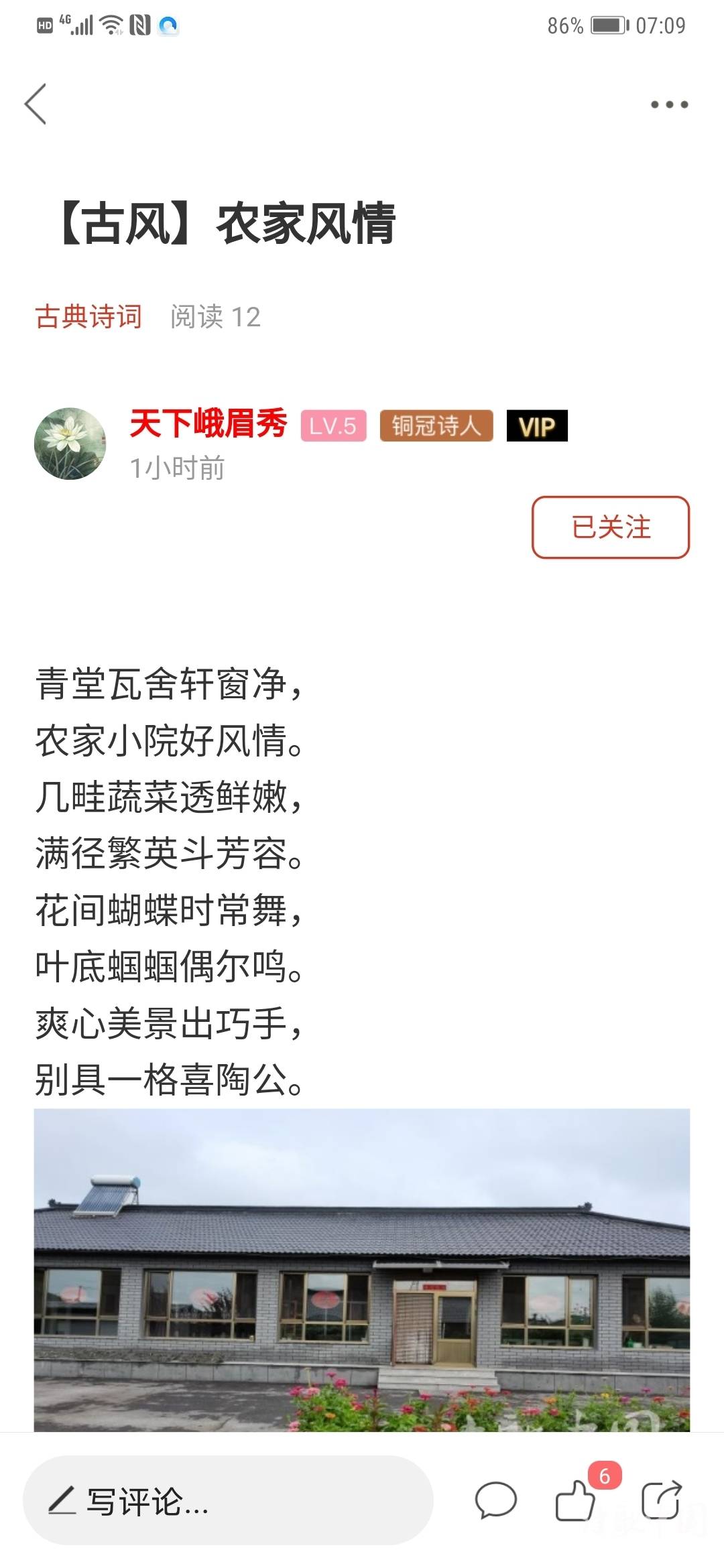Like the poem with thumbs-up icon

tap(576, 1500)
